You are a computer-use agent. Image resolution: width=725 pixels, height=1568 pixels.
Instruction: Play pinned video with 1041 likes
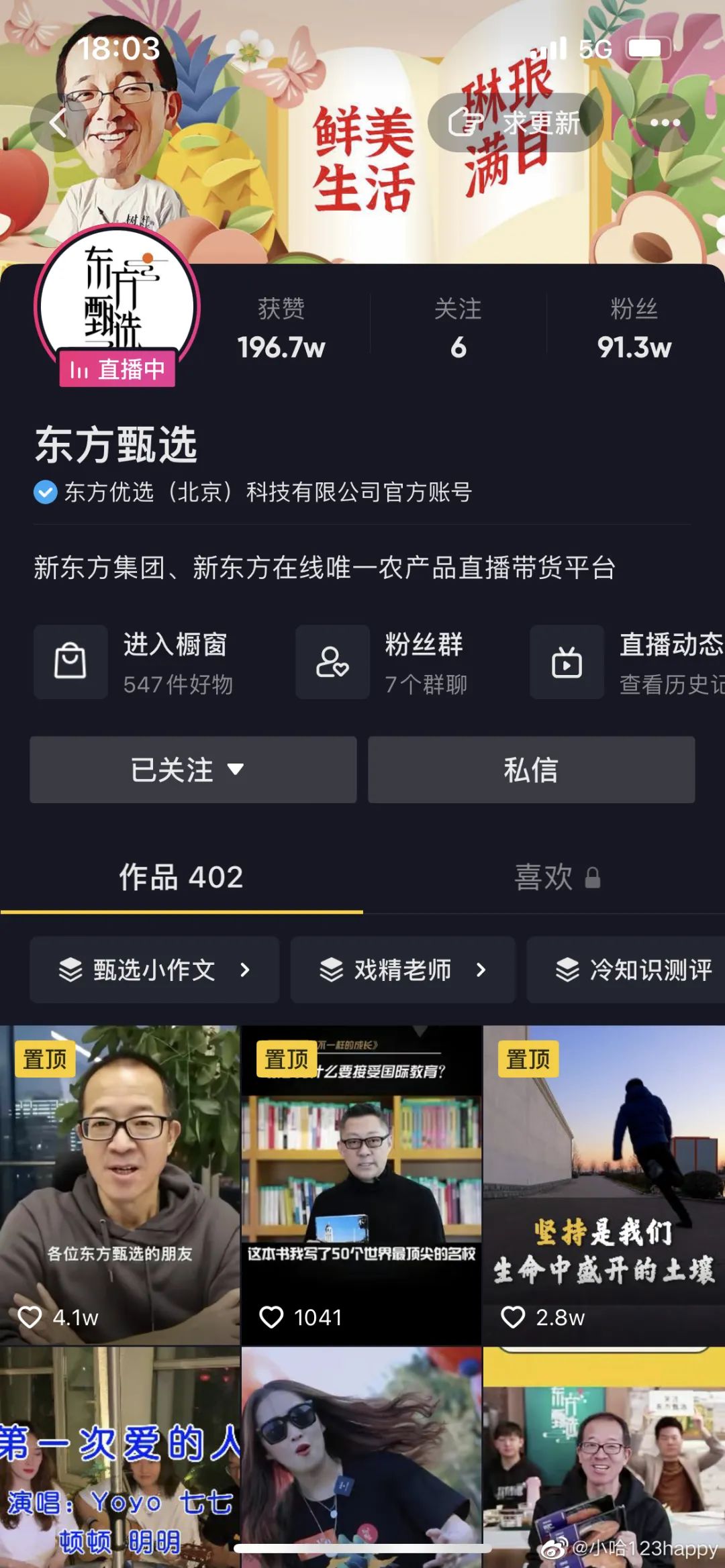[361, 1184]
